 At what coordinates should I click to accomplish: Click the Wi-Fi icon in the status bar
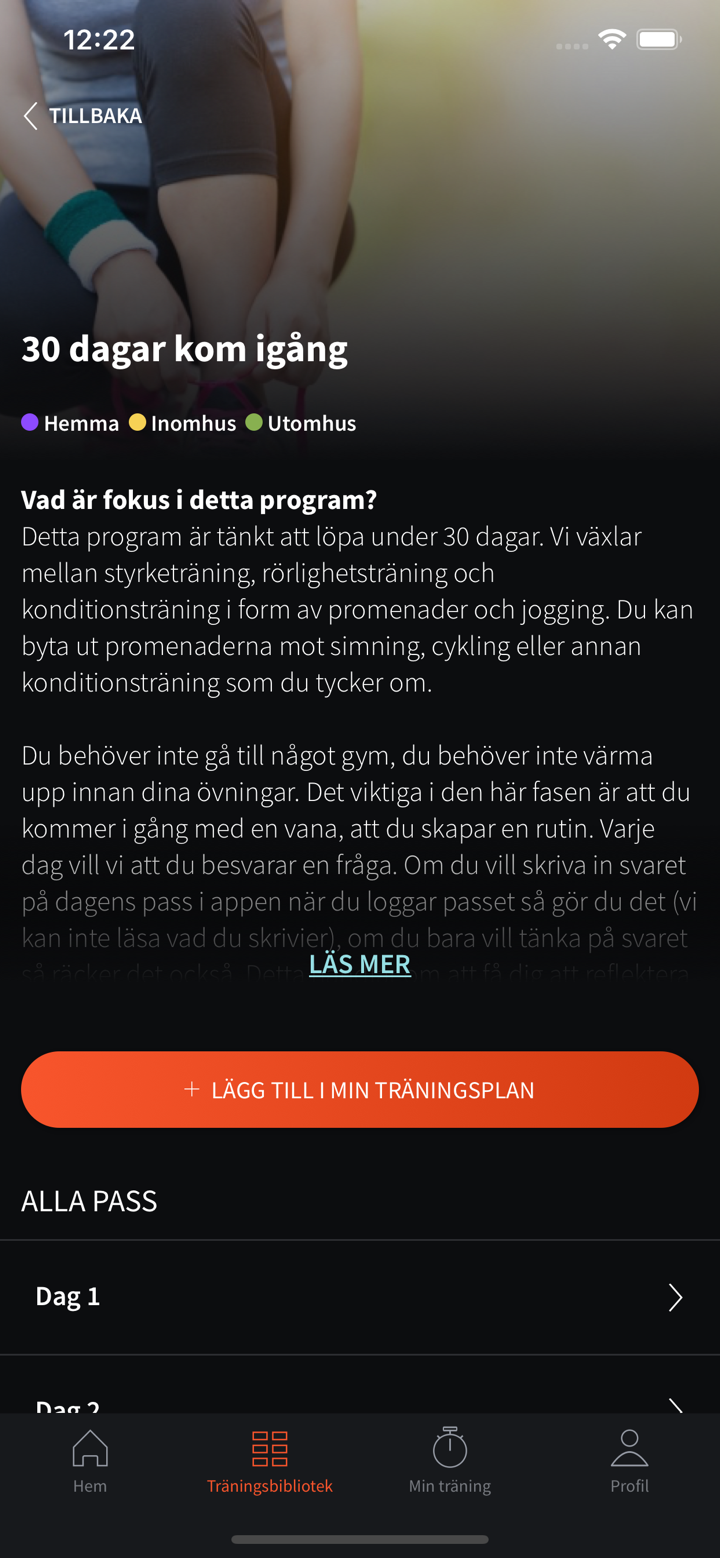tap(613, 40)
